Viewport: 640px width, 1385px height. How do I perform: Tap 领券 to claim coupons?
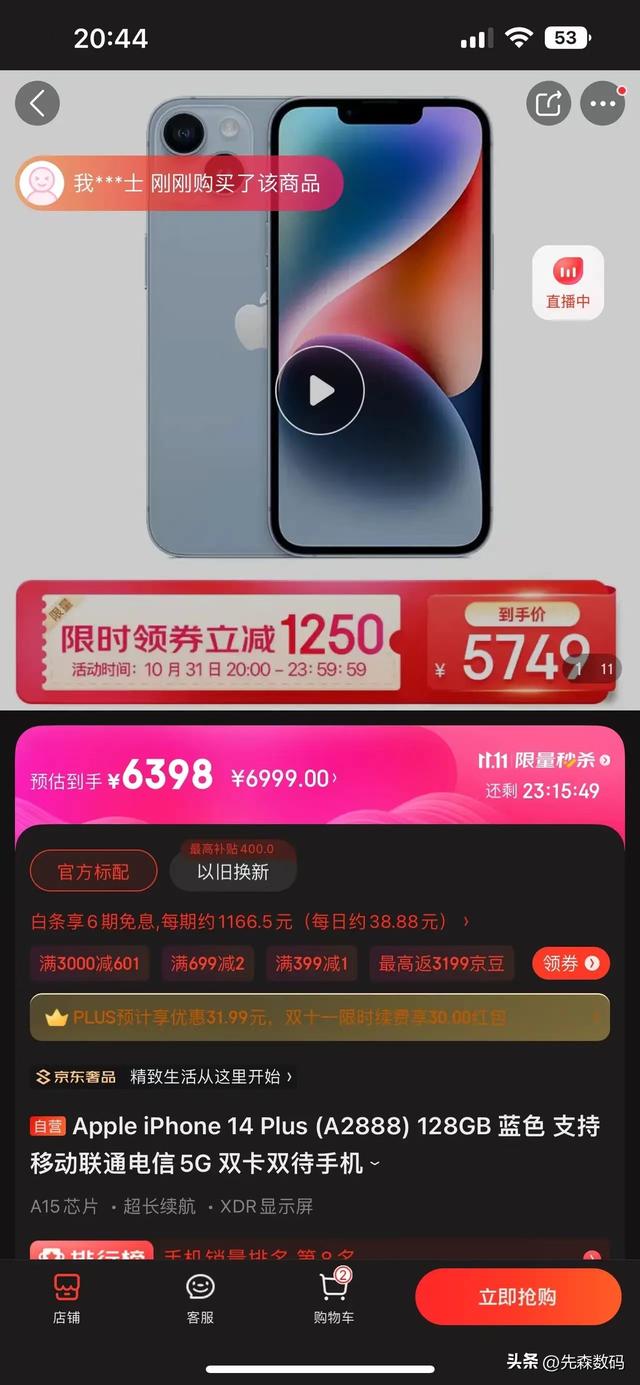click(571, 963)
